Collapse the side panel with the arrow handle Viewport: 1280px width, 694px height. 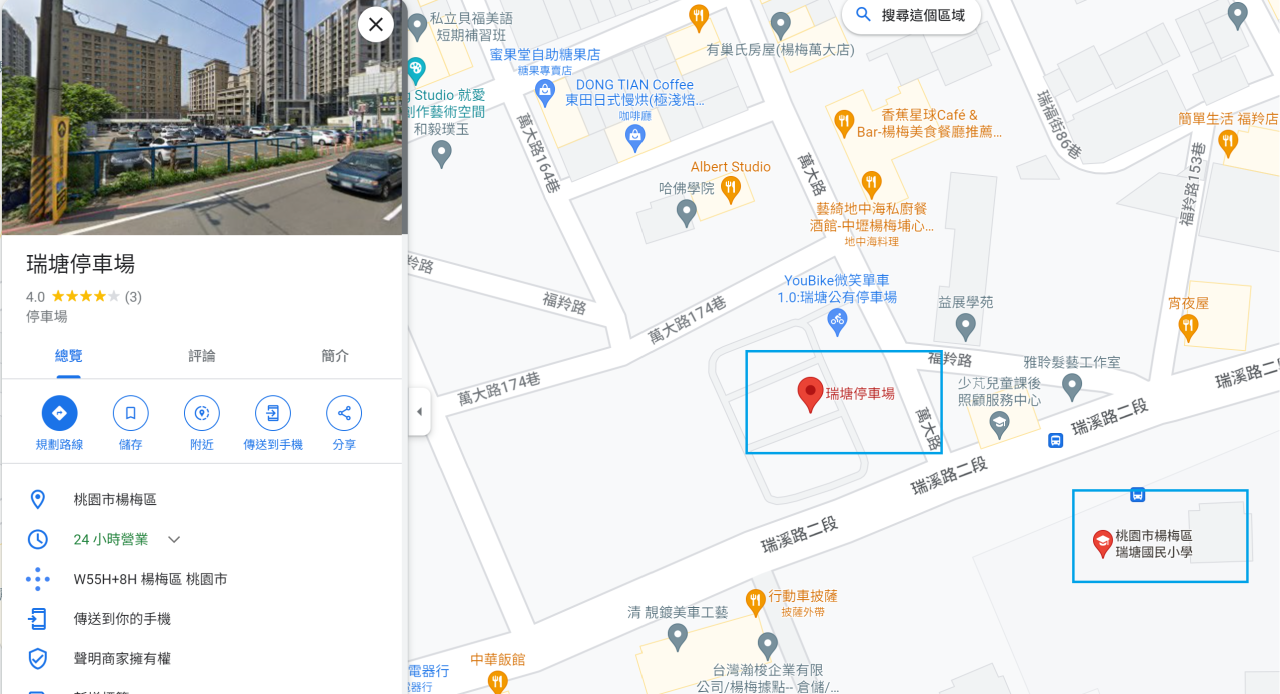pyautogui.click(x=419, y=412)
